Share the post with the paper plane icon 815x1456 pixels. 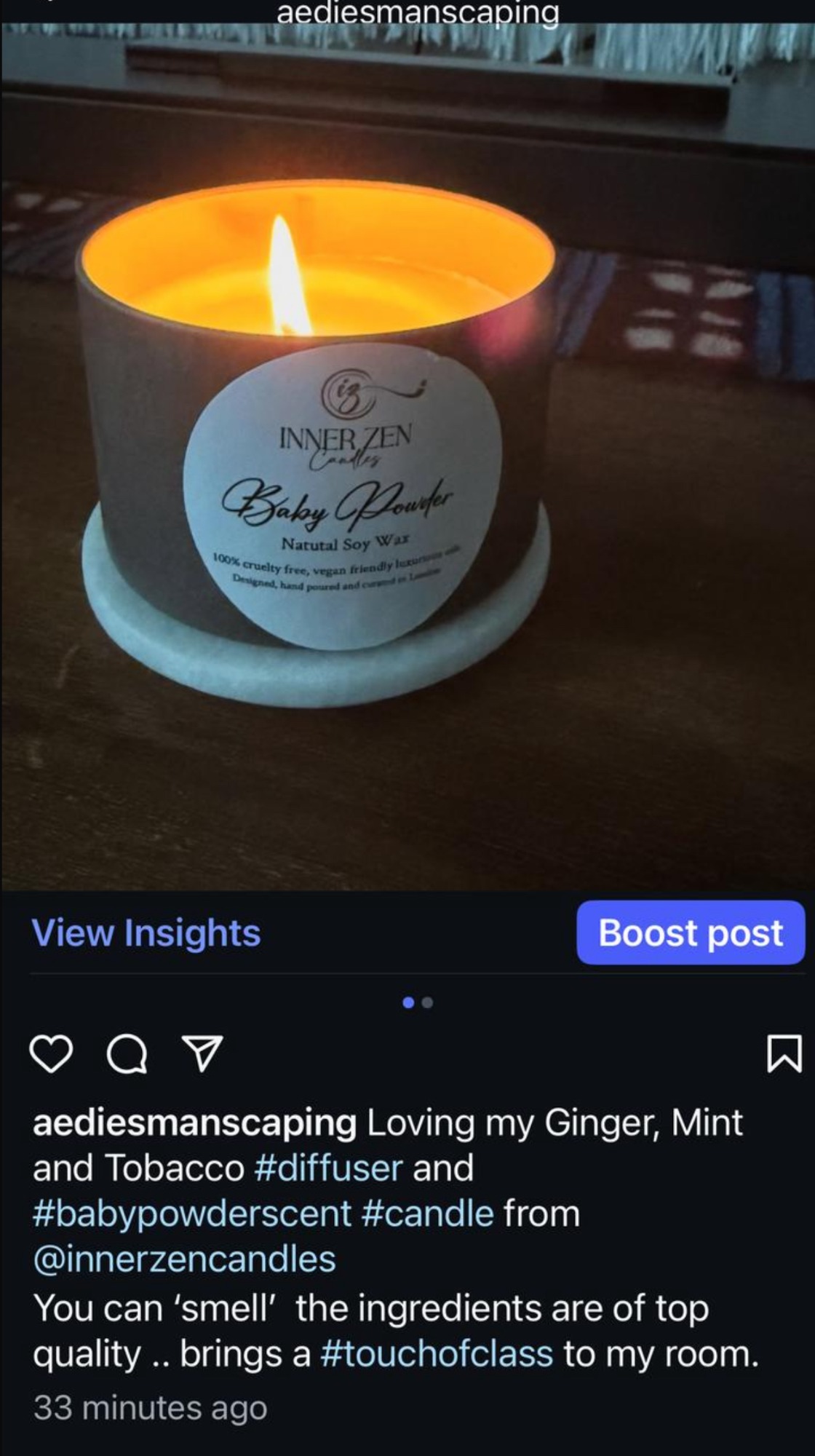[201, 1053]
